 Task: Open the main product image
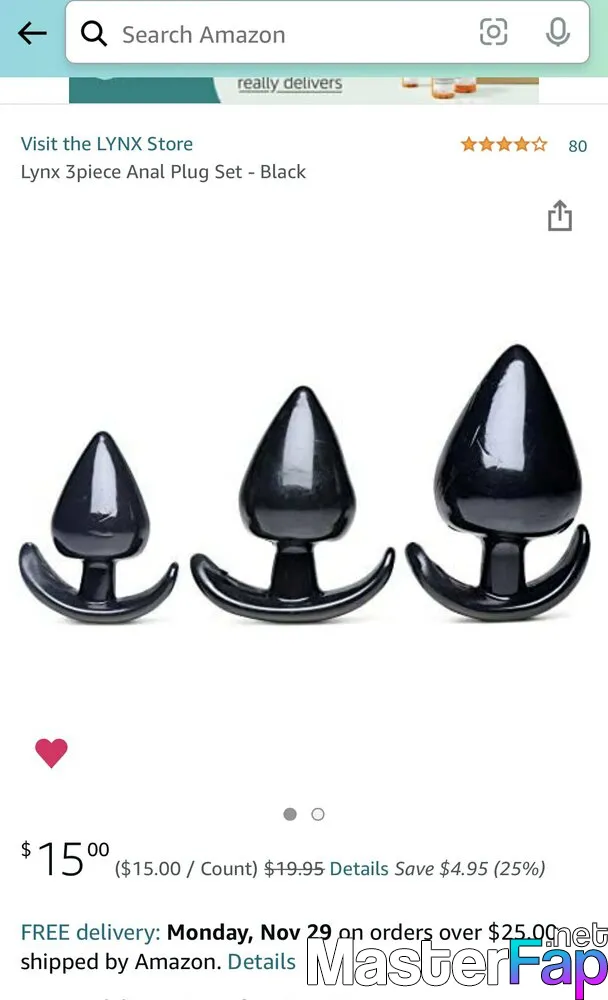[x=304, y=485]
